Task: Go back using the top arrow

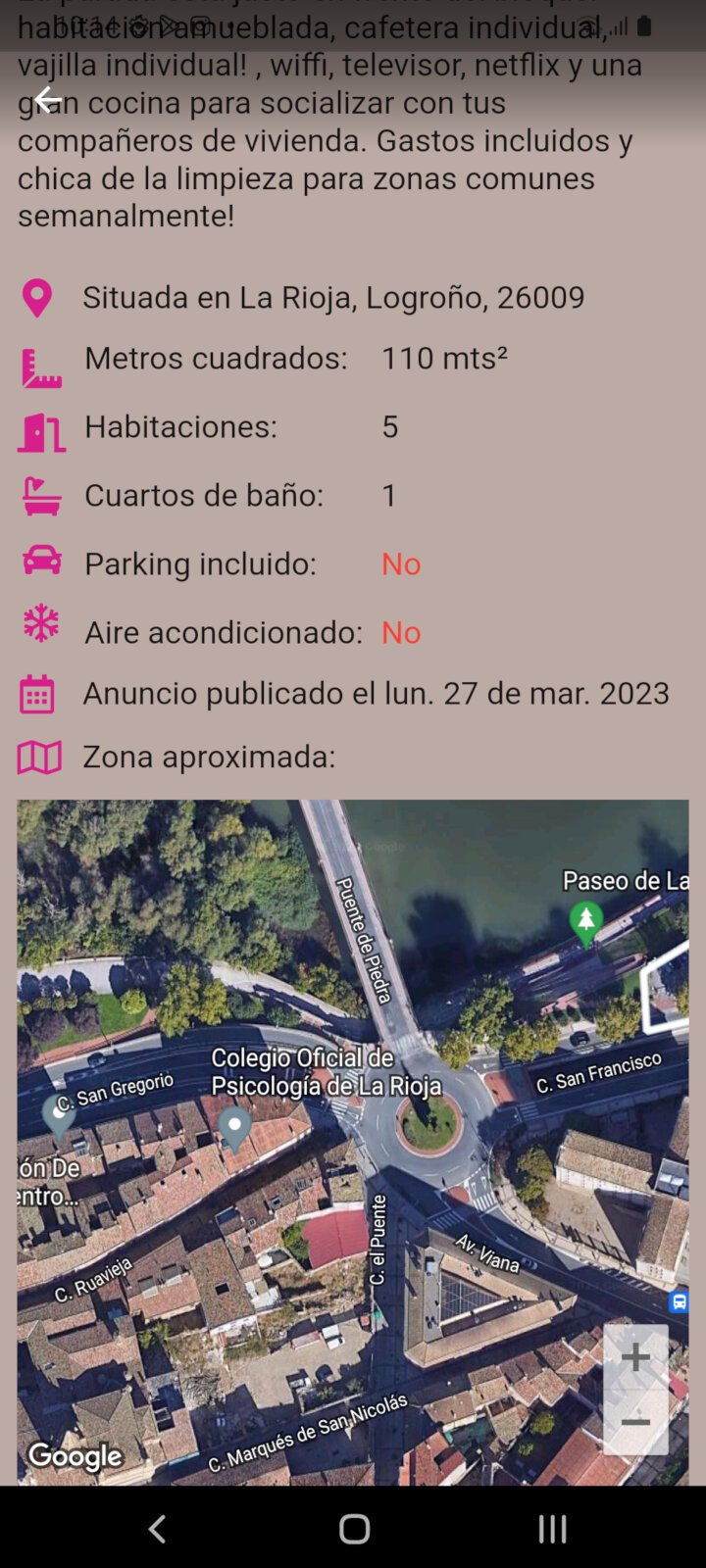Action: (x=47, y=100)
